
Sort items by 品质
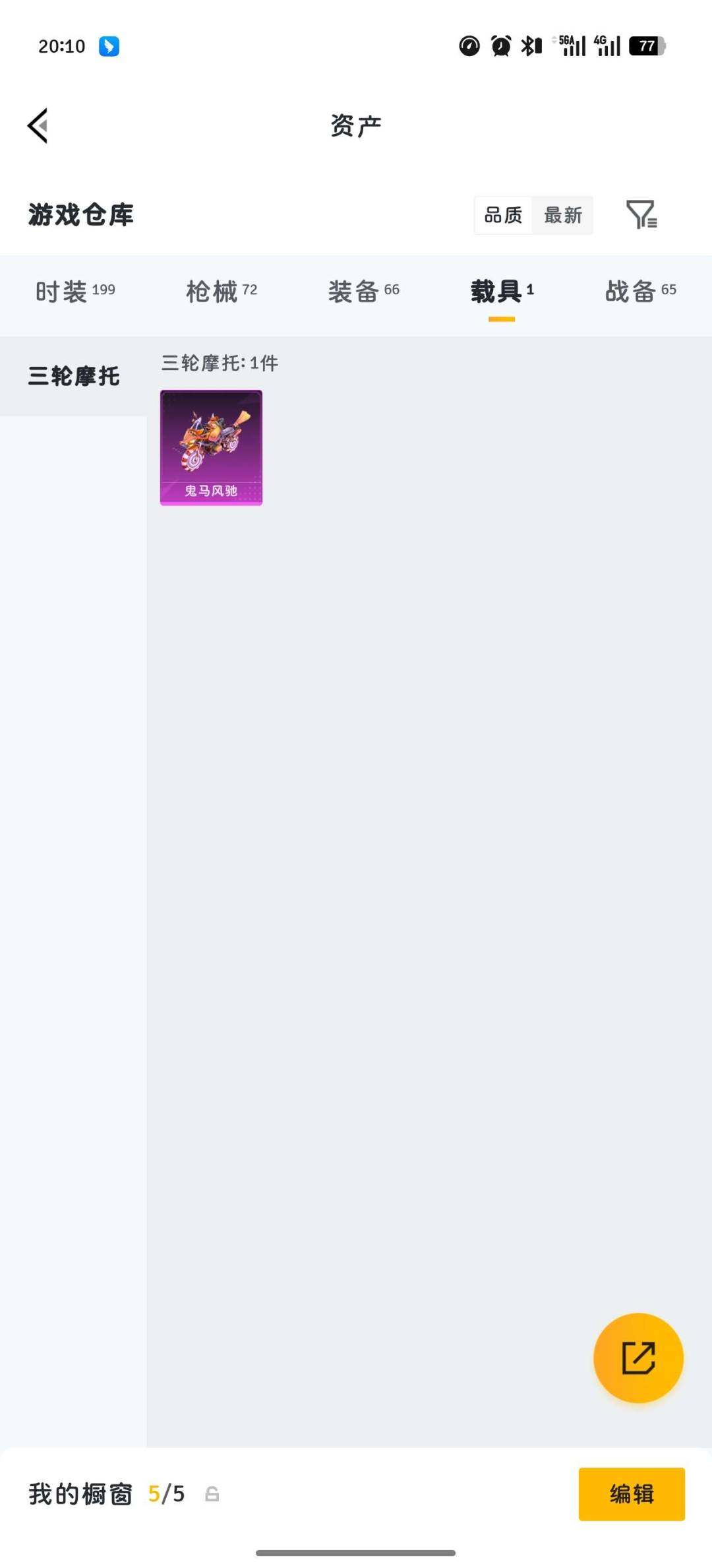(503, 215)
